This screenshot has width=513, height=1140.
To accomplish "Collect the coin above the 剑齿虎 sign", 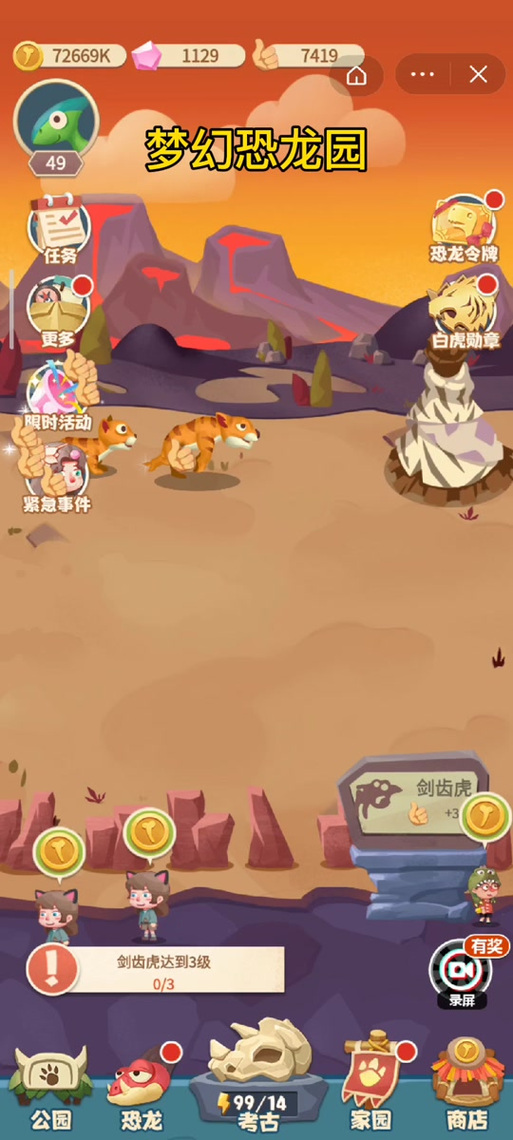I will (x=486, y=816).
